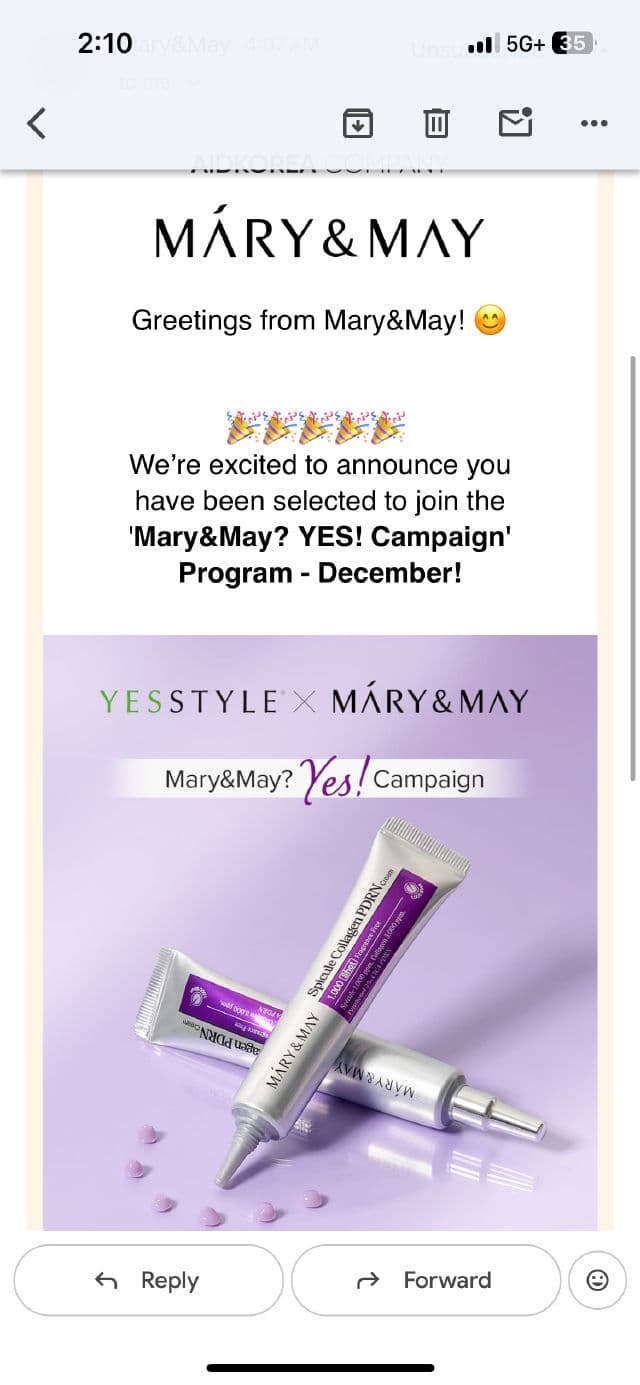The image size is (640, 1385).
Task: Add an emoji reaction
Action: 598,1280
